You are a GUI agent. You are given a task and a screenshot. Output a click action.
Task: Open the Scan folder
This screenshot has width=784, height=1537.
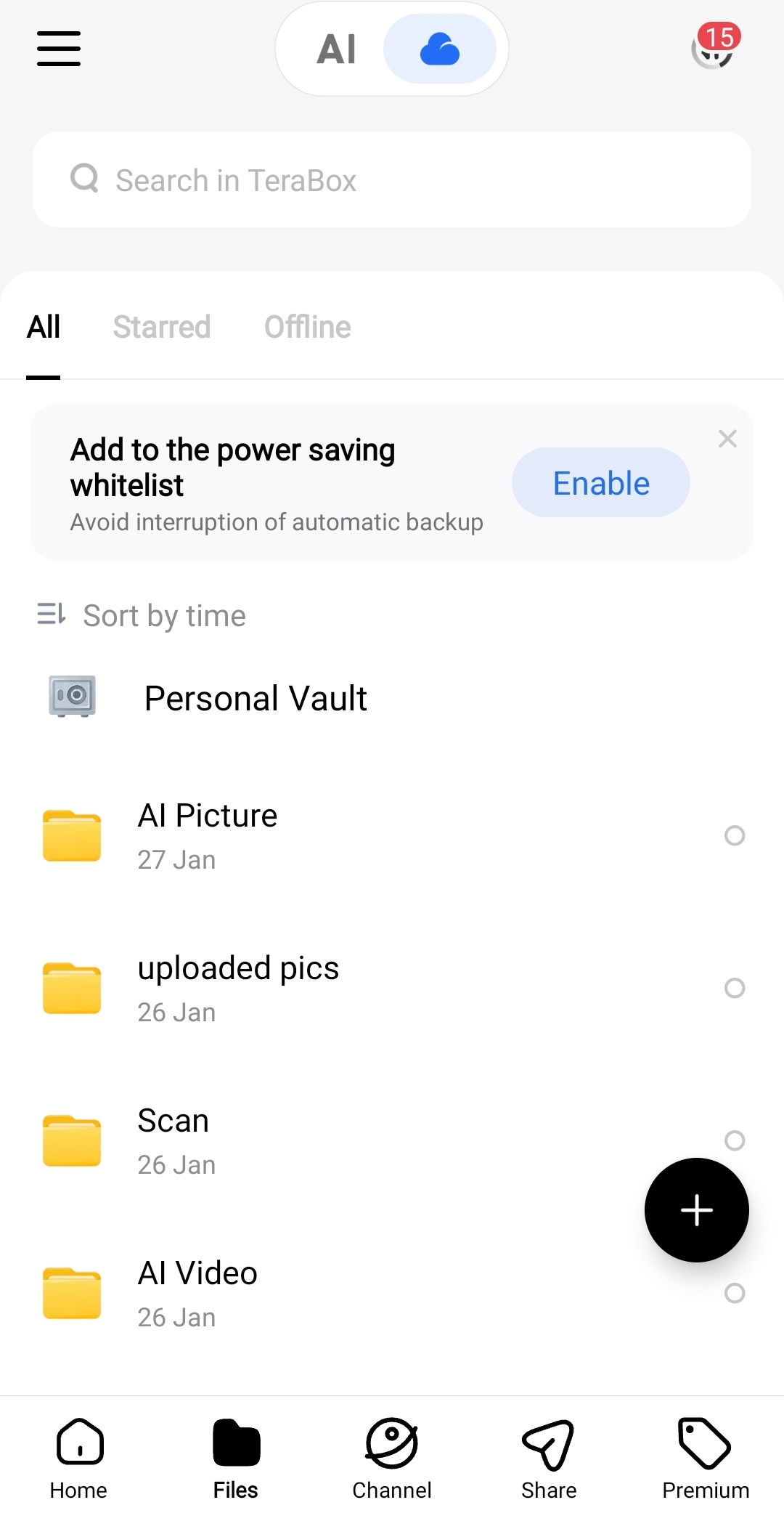[x=174, y=1140]
